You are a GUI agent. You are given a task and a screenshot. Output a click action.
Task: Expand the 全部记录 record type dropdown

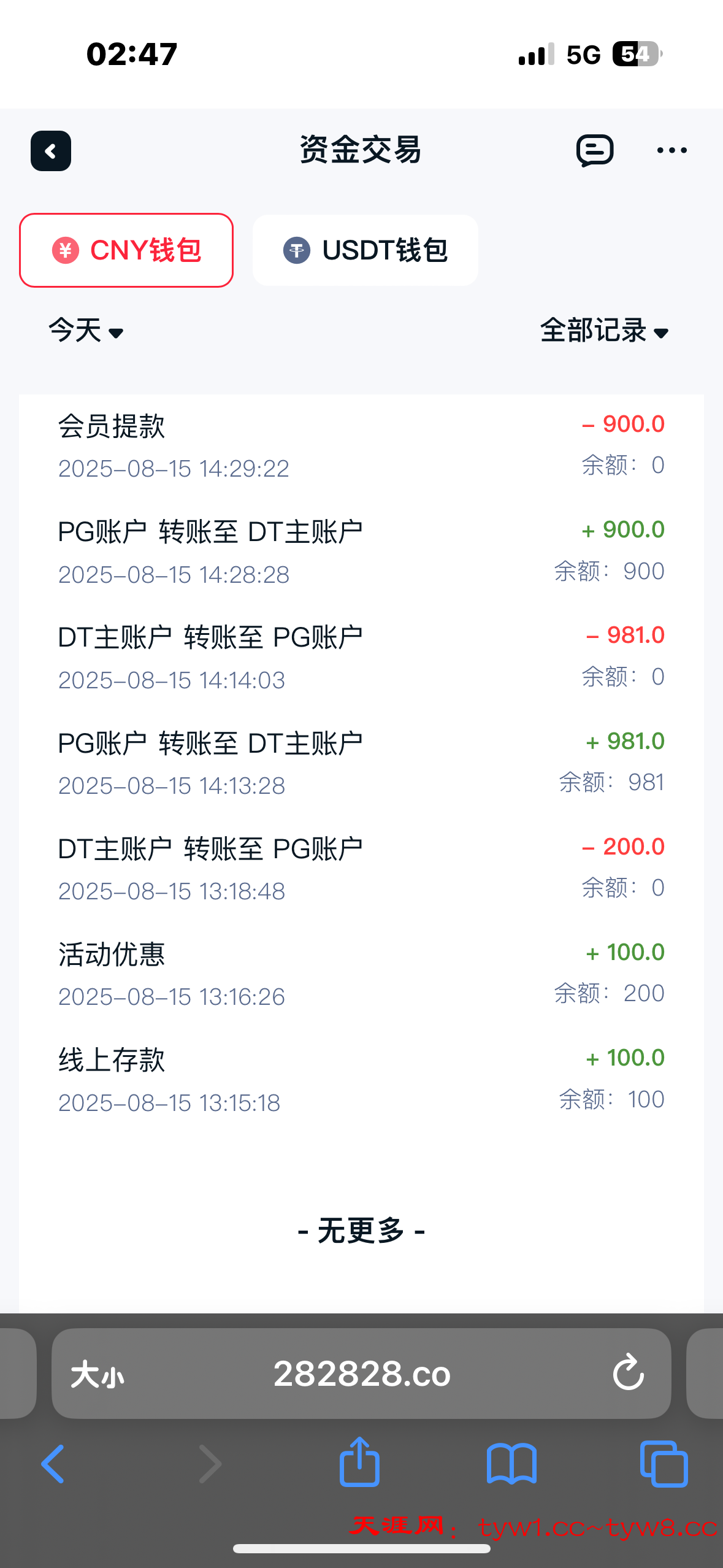604,331
